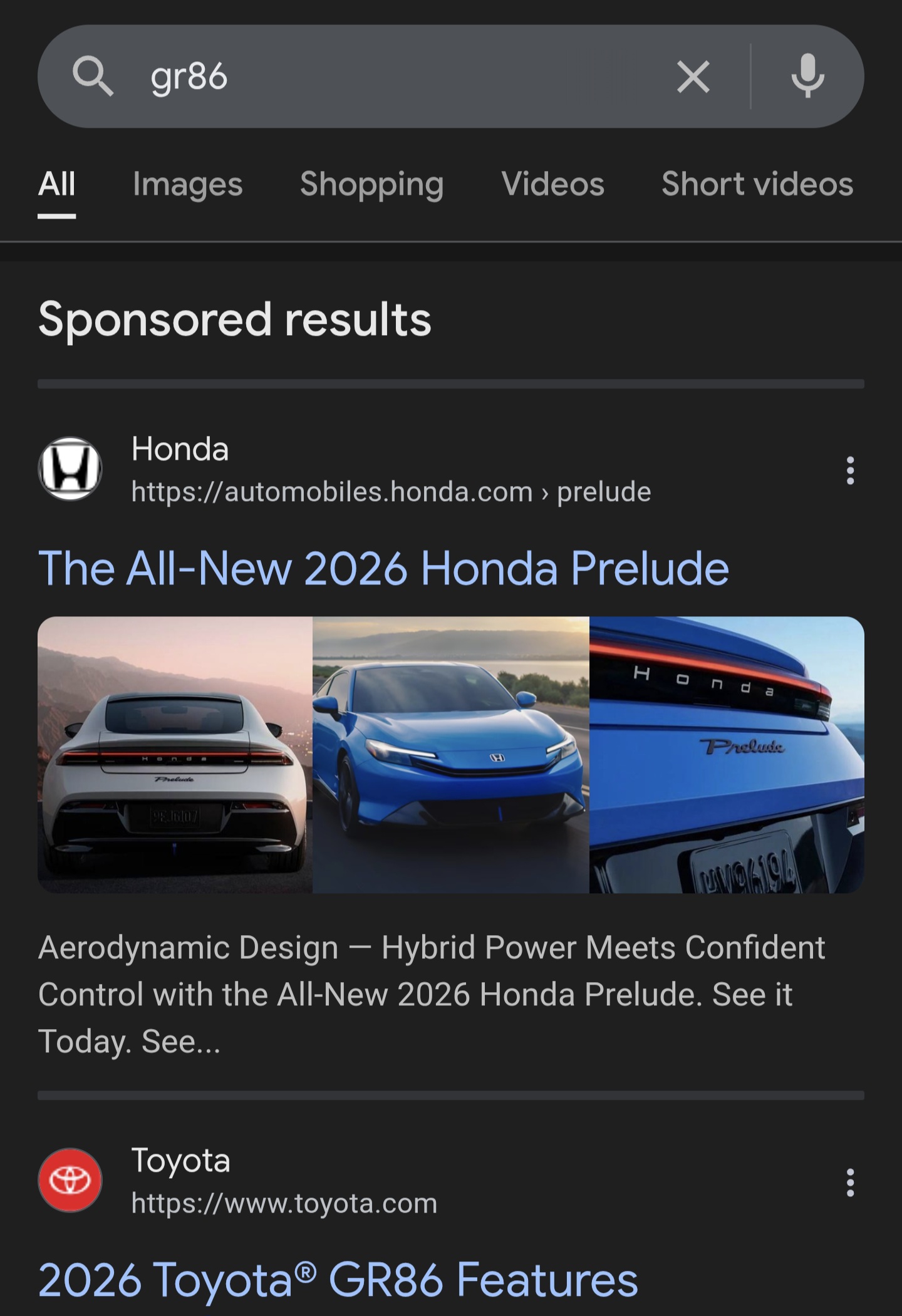
Task: Open The All-New 2026 Honda Prelude link
Action: point(383,569)
